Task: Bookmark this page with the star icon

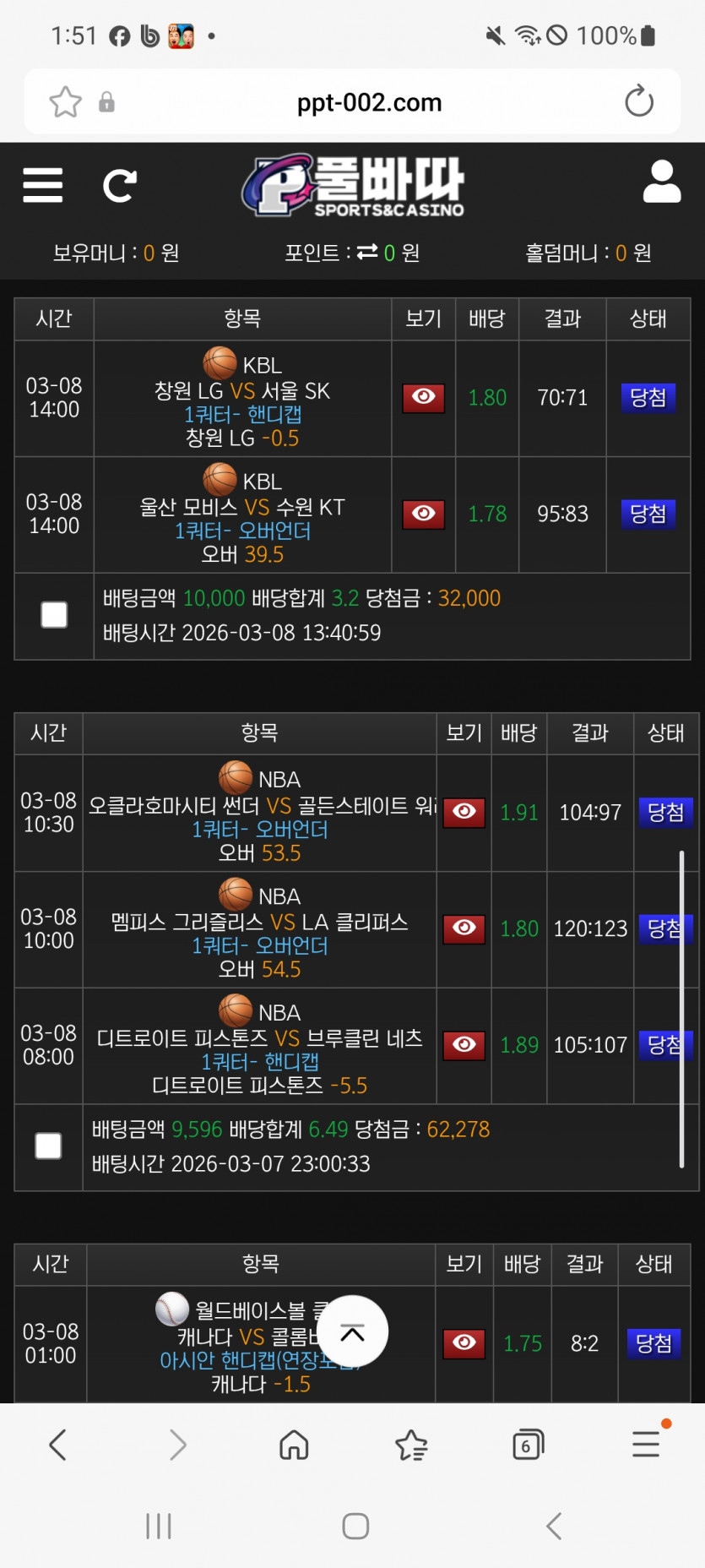Action: [65, 102]
